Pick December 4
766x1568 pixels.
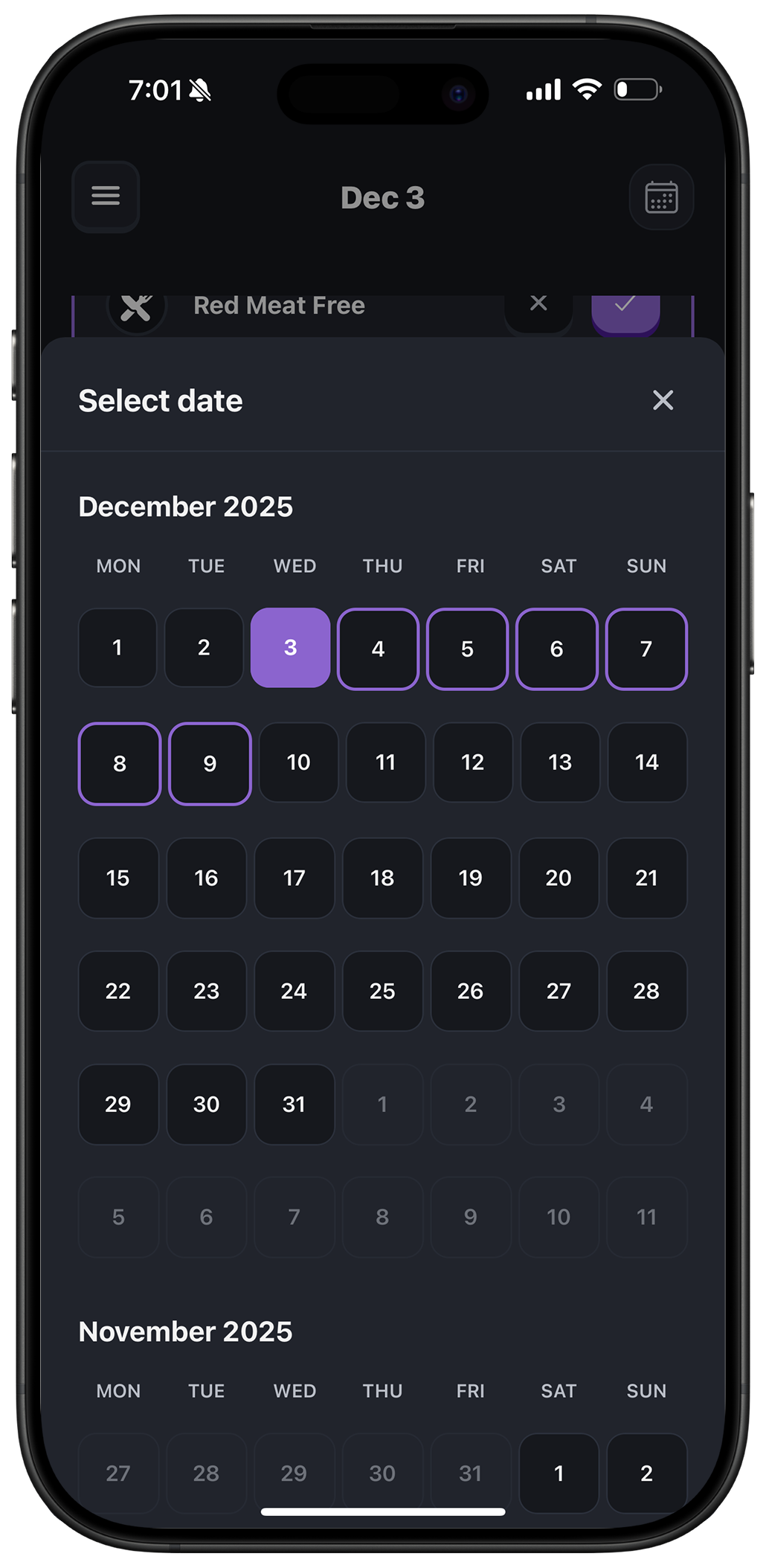(378, 649)
